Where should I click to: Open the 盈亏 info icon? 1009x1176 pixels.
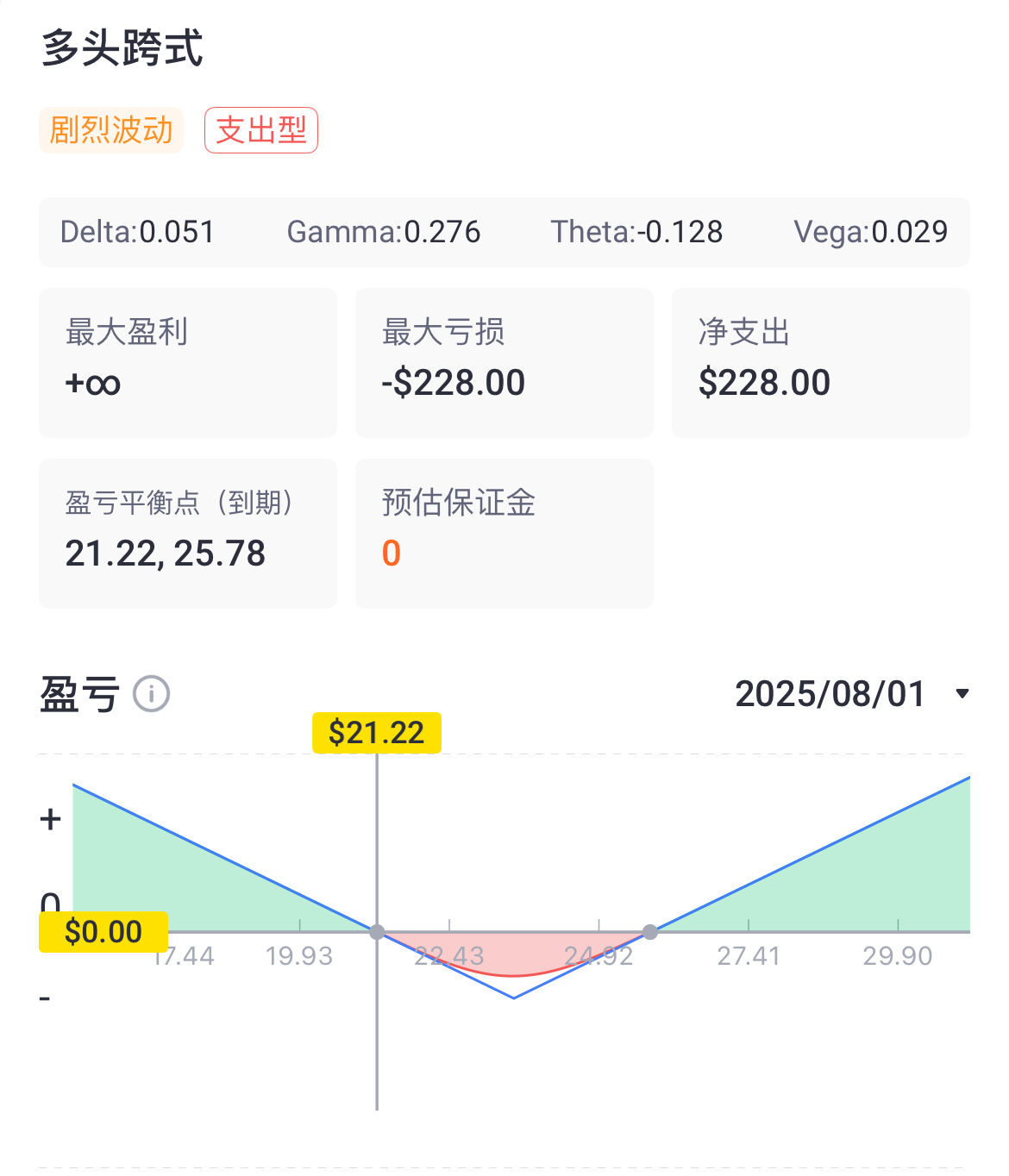tap(152, 694)
